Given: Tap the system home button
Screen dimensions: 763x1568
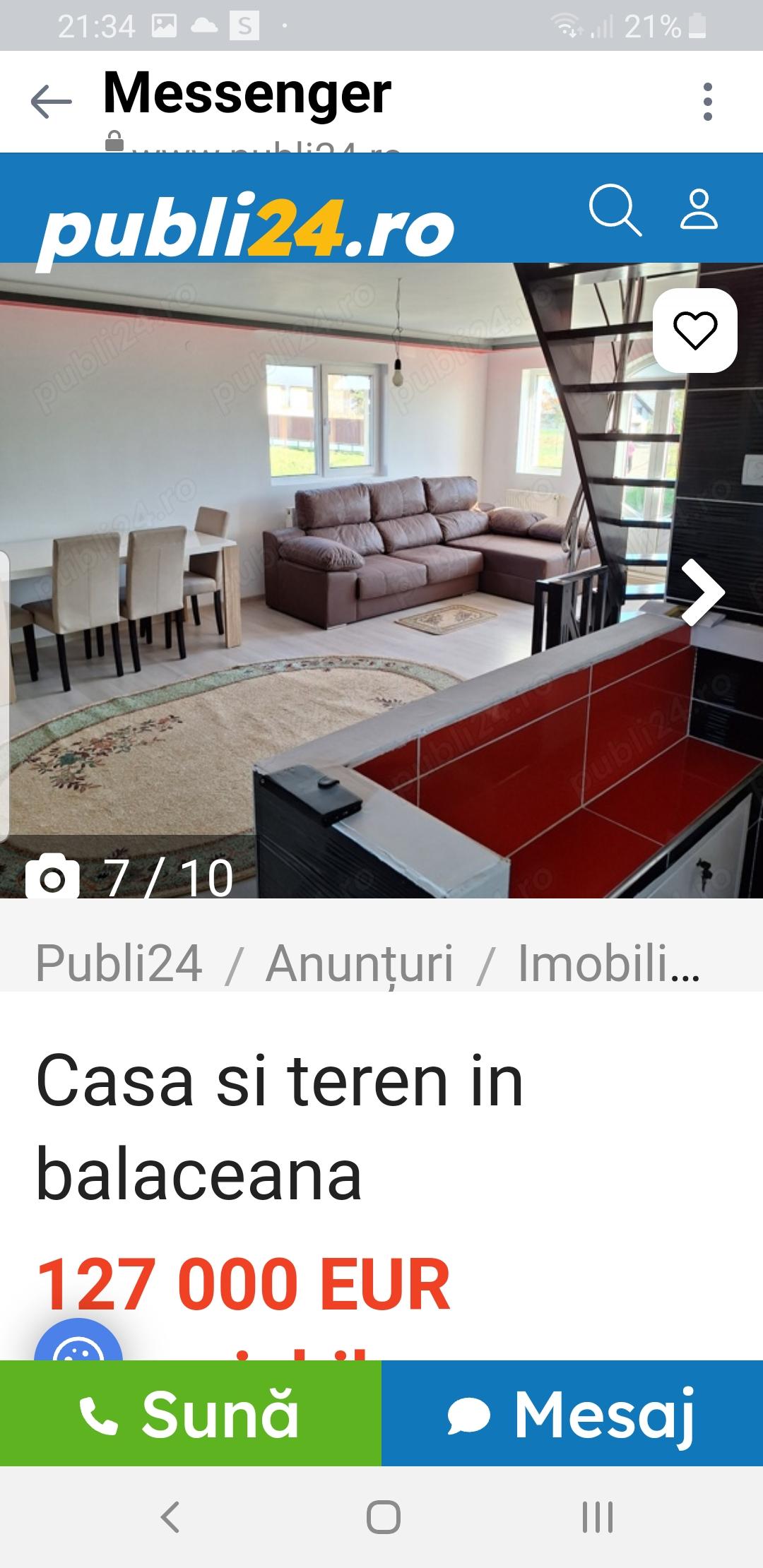Looking at the screenshot, I should point(383,1517).
